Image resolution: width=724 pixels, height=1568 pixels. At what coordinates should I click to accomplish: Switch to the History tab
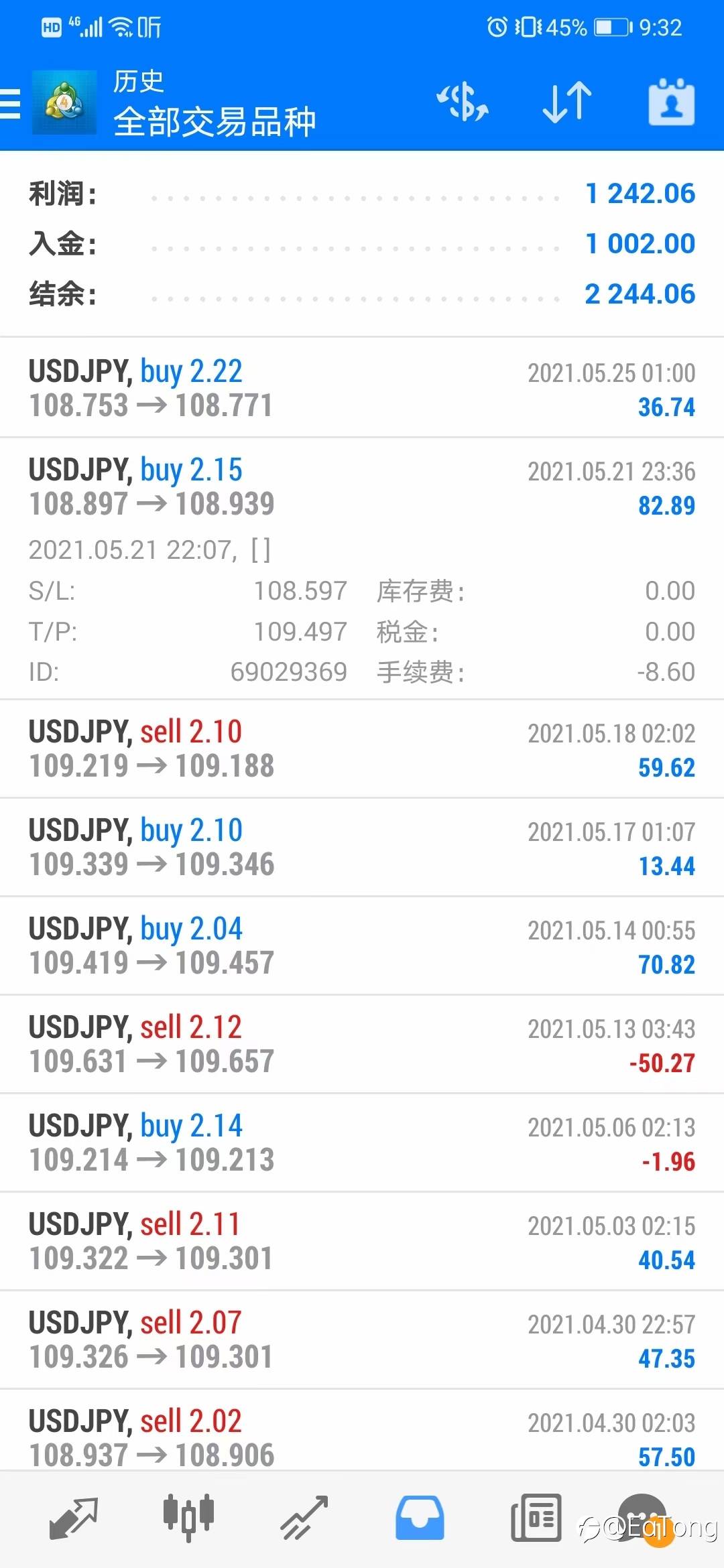420,1518
